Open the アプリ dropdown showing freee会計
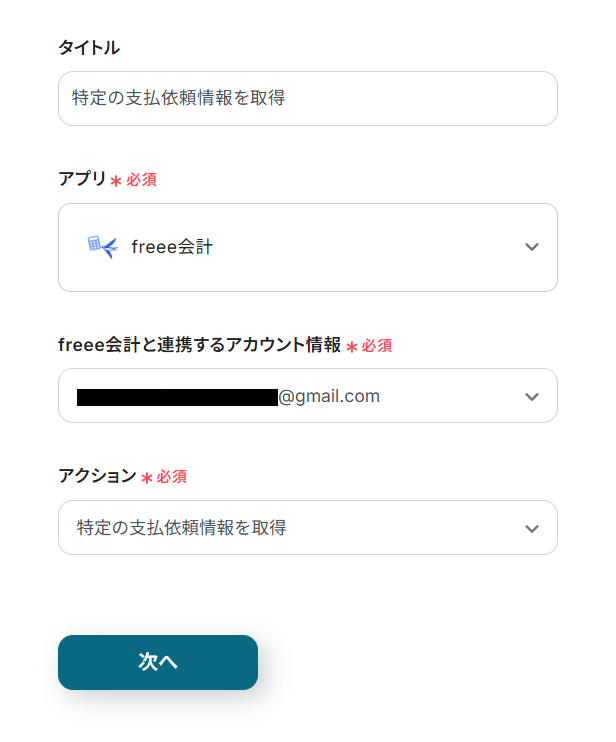This screenshot has height=742, width=616. 307,247
